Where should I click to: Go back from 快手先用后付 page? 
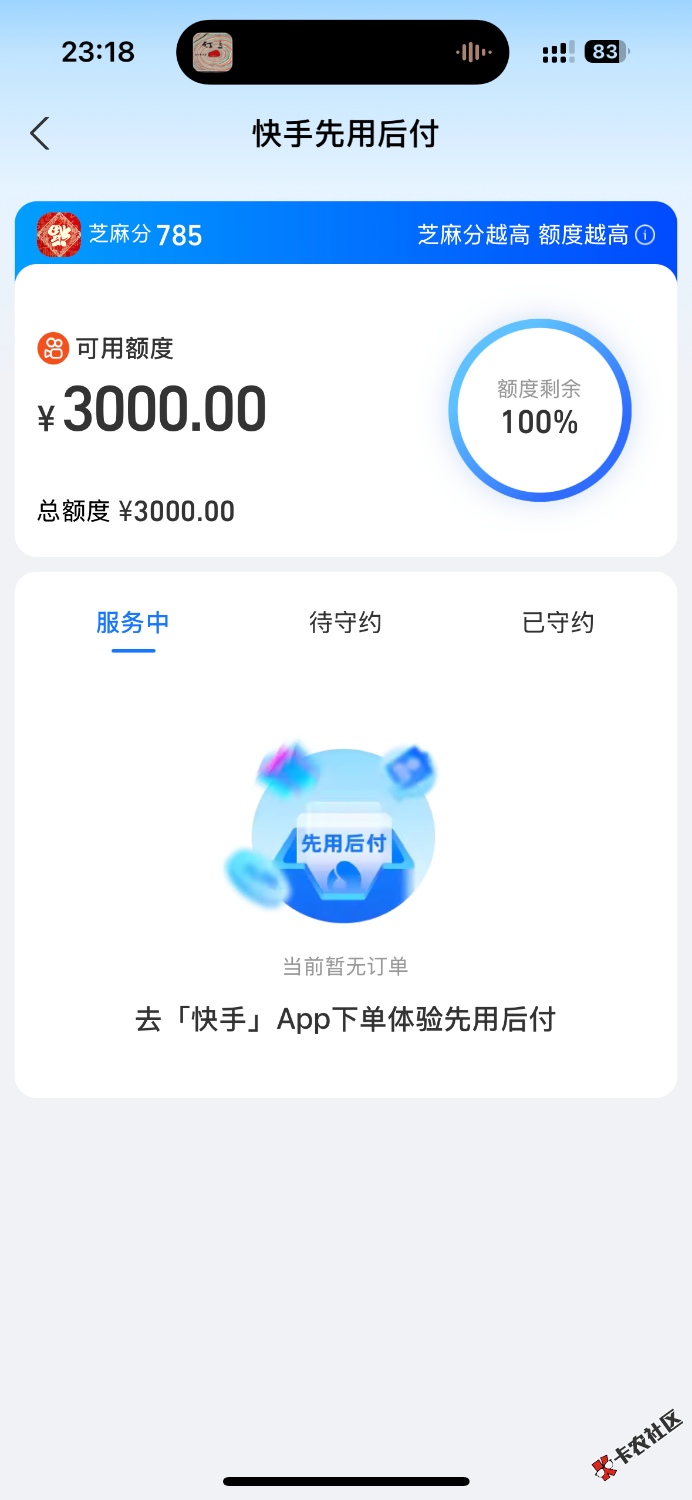(40, 133)
